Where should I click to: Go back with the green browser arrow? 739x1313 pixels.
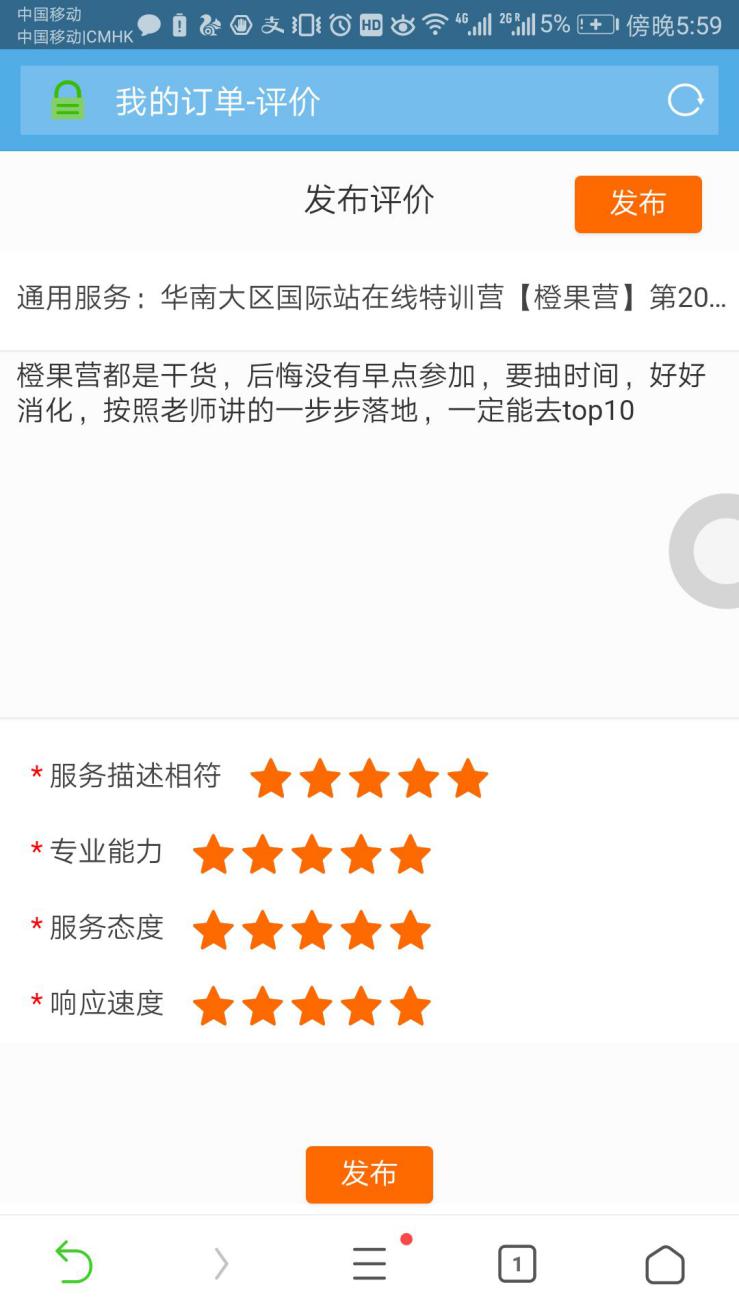(73, 1262)
